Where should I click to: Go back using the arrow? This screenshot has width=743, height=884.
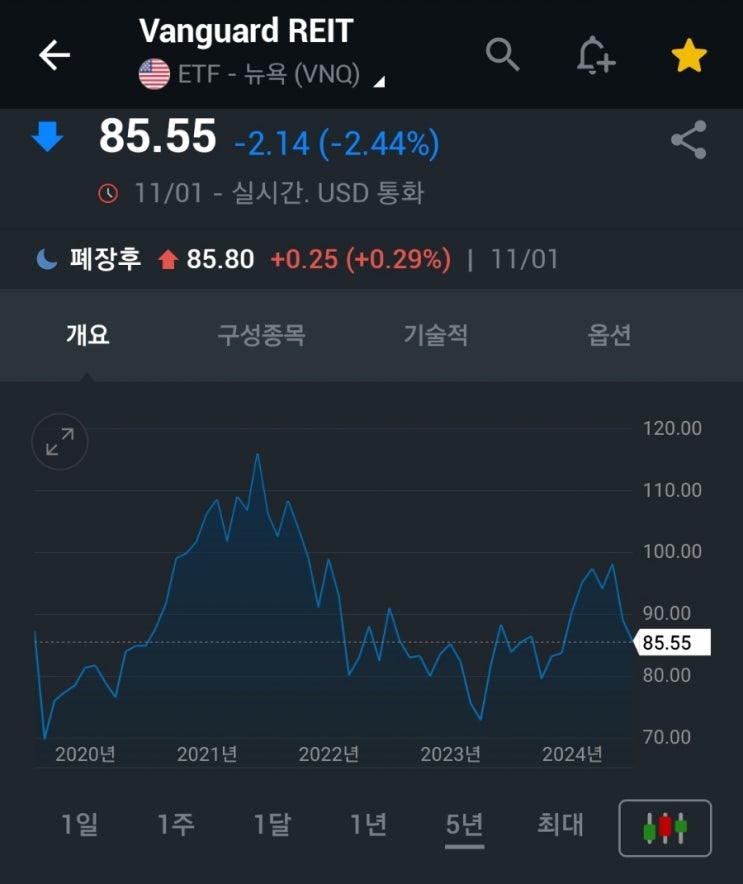coord(54,55)
